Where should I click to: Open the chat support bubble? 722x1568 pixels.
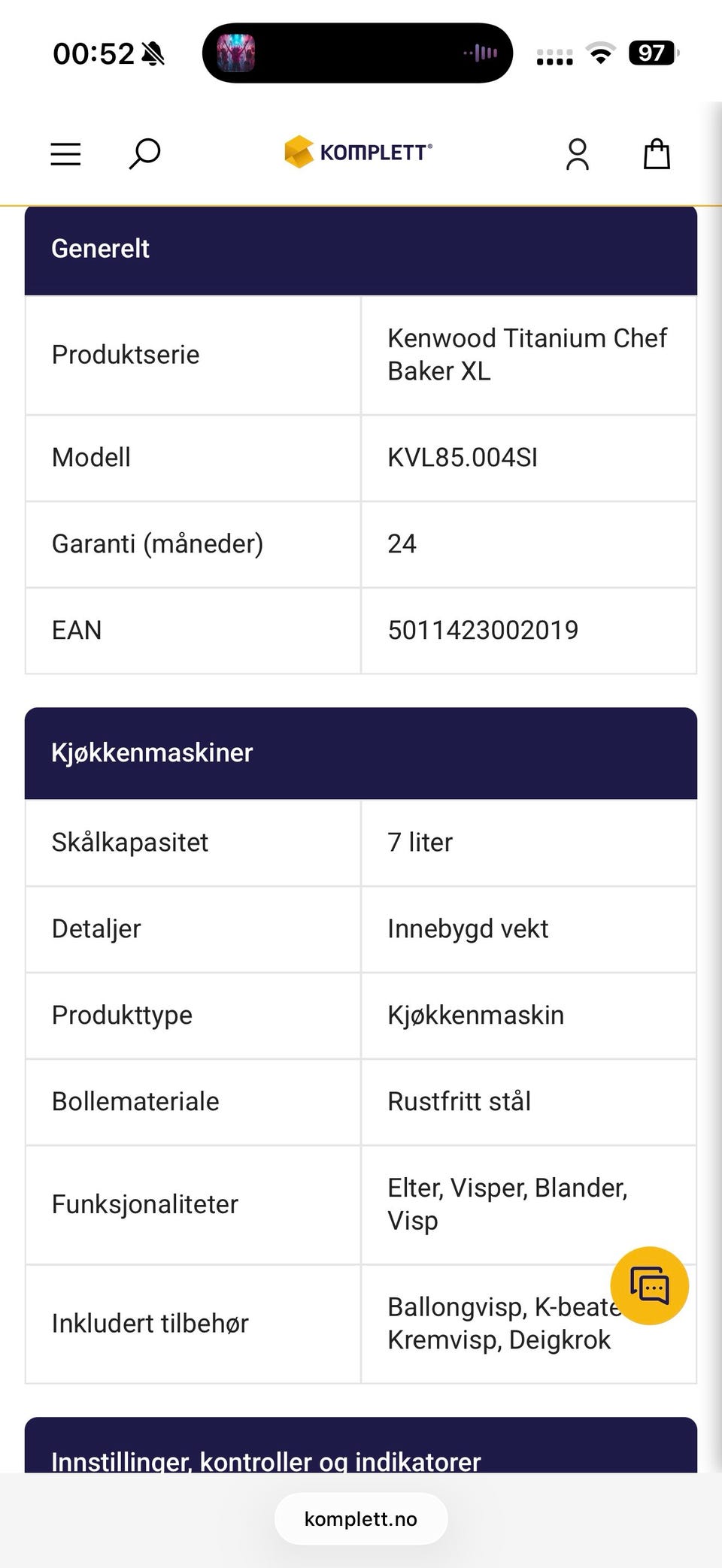click(x=650, y=1285)
